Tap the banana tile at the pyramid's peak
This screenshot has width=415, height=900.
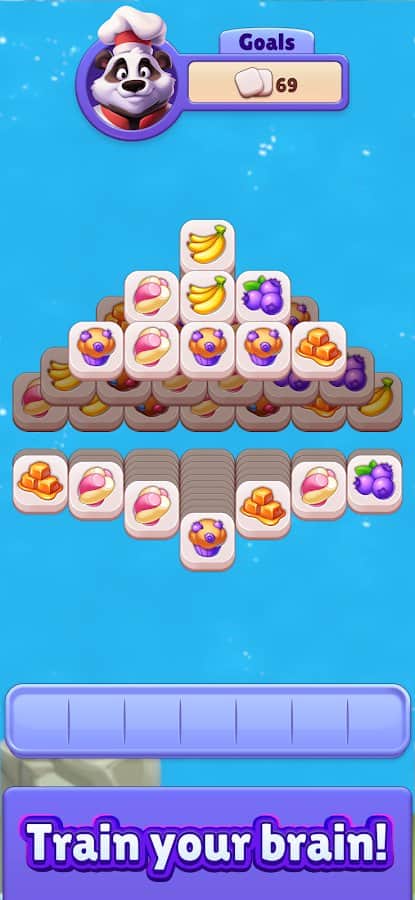pyautogui.click(x=207, y=245)
